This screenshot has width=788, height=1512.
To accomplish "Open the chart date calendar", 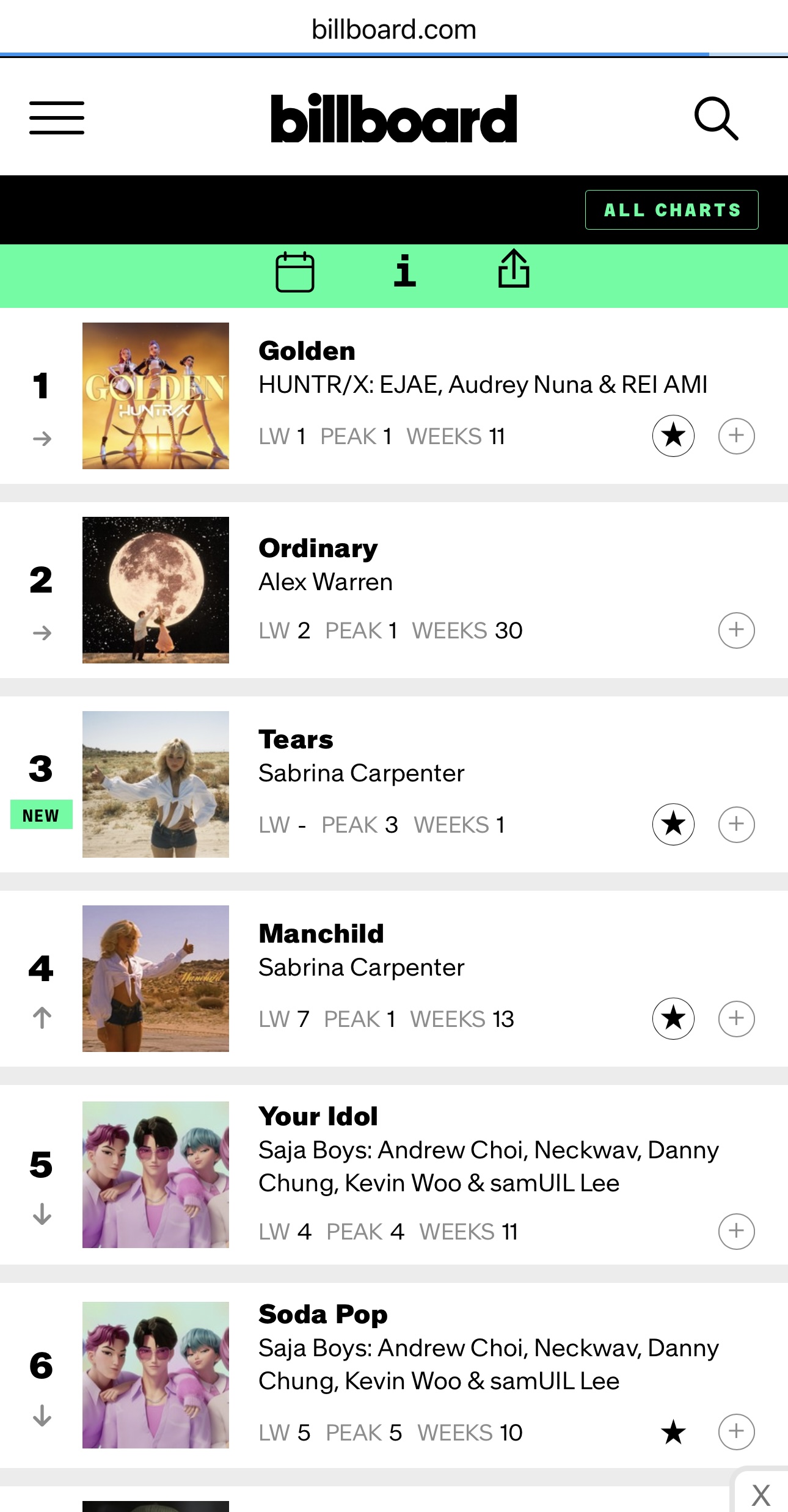I will tap(294, 272).
